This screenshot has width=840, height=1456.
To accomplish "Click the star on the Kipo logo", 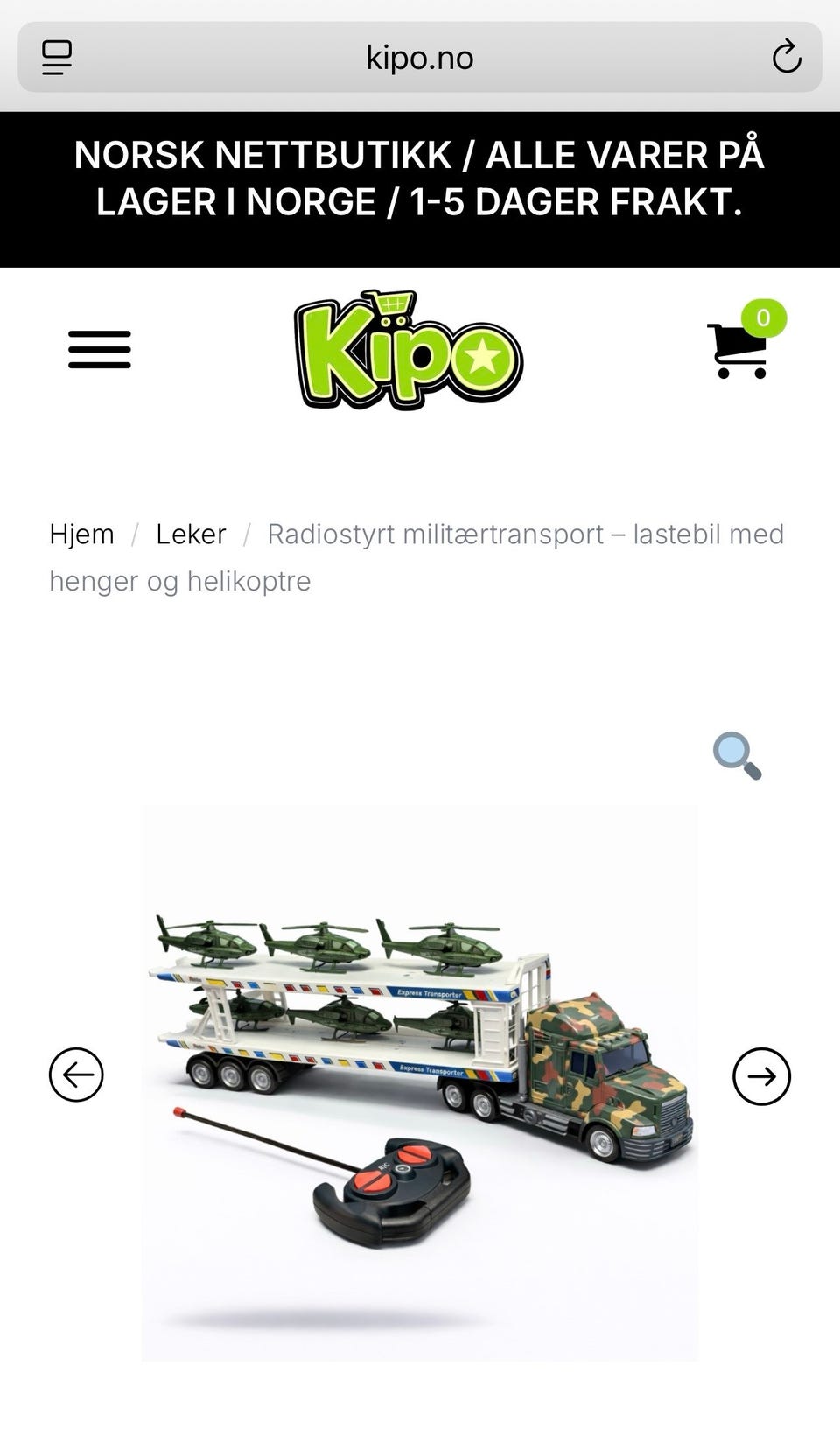I will coord(482,358).
